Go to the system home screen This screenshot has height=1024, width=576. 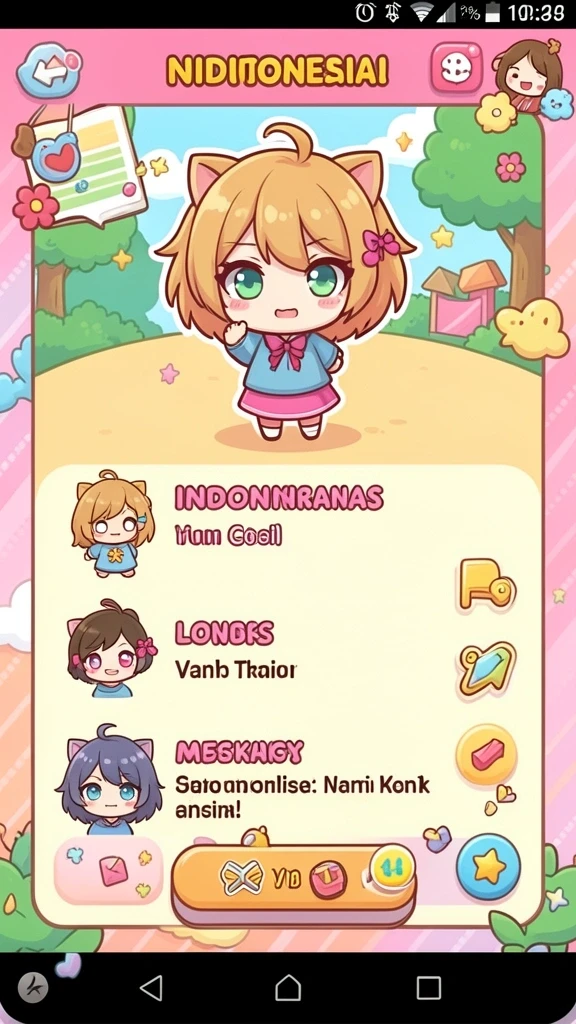point(288,988)
